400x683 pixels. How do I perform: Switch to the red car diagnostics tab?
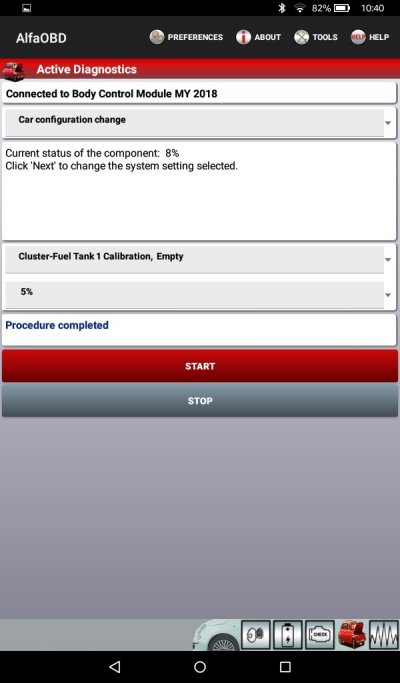pos(352,635)
